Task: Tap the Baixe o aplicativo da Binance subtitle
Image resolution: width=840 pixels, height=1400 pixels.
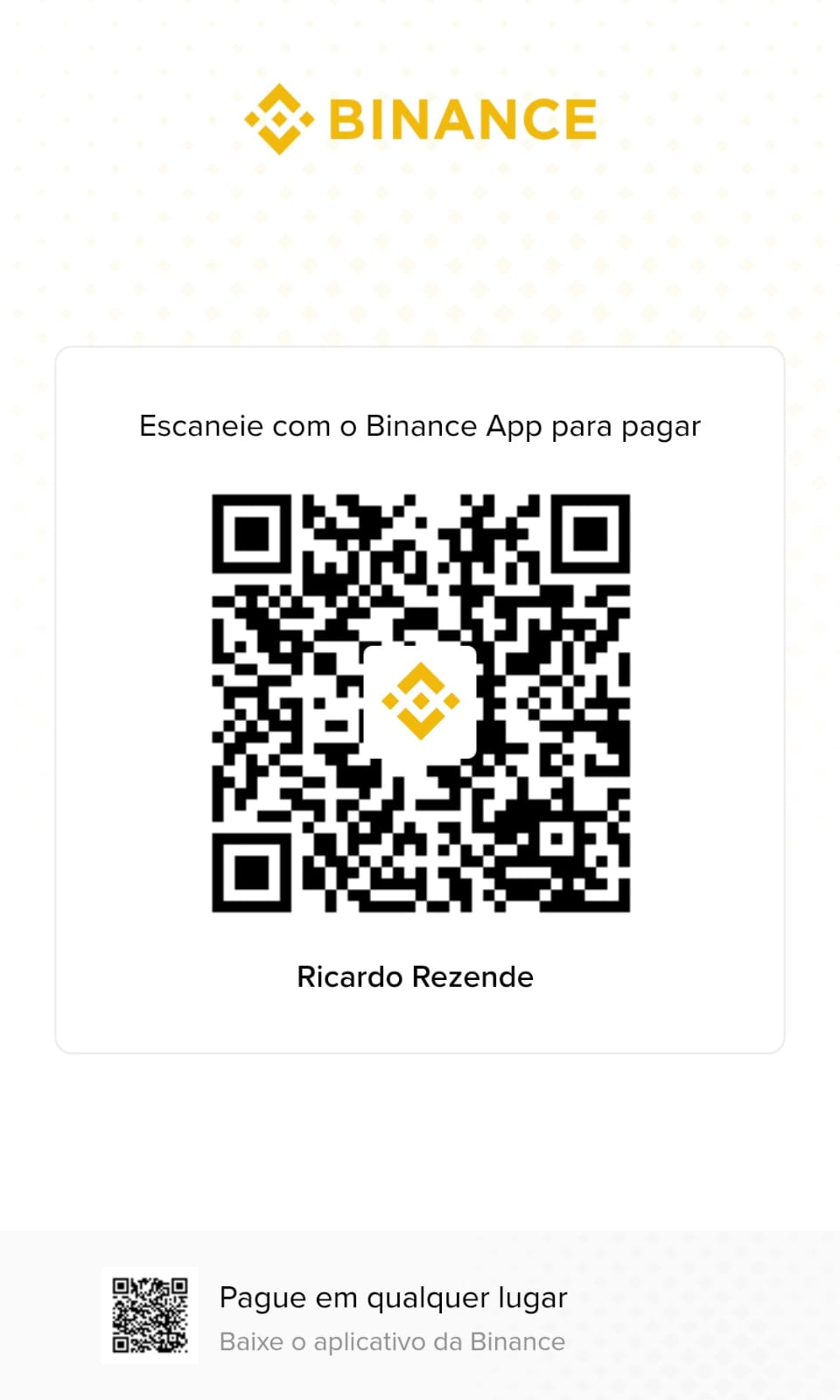Action: pyautogui.click(x=391, y=1340)
